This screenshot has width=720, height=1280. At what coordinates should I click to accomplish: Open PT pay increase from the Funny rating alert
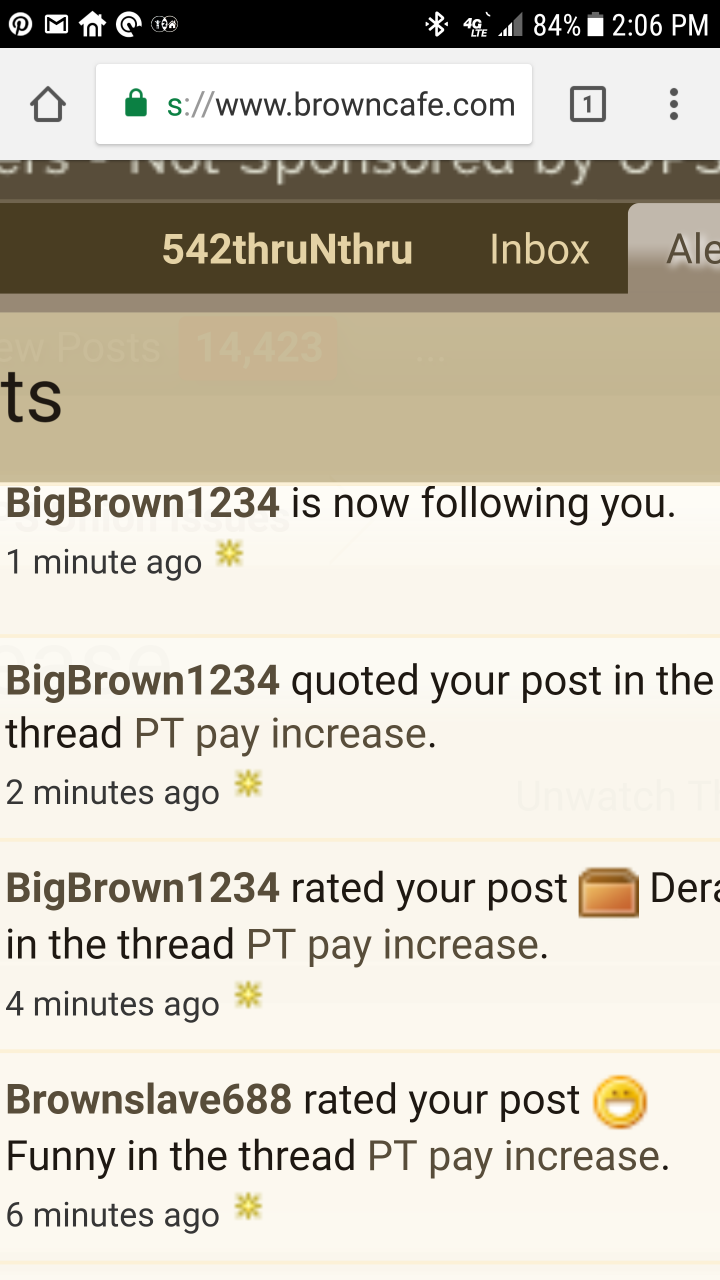(514, 1157)
